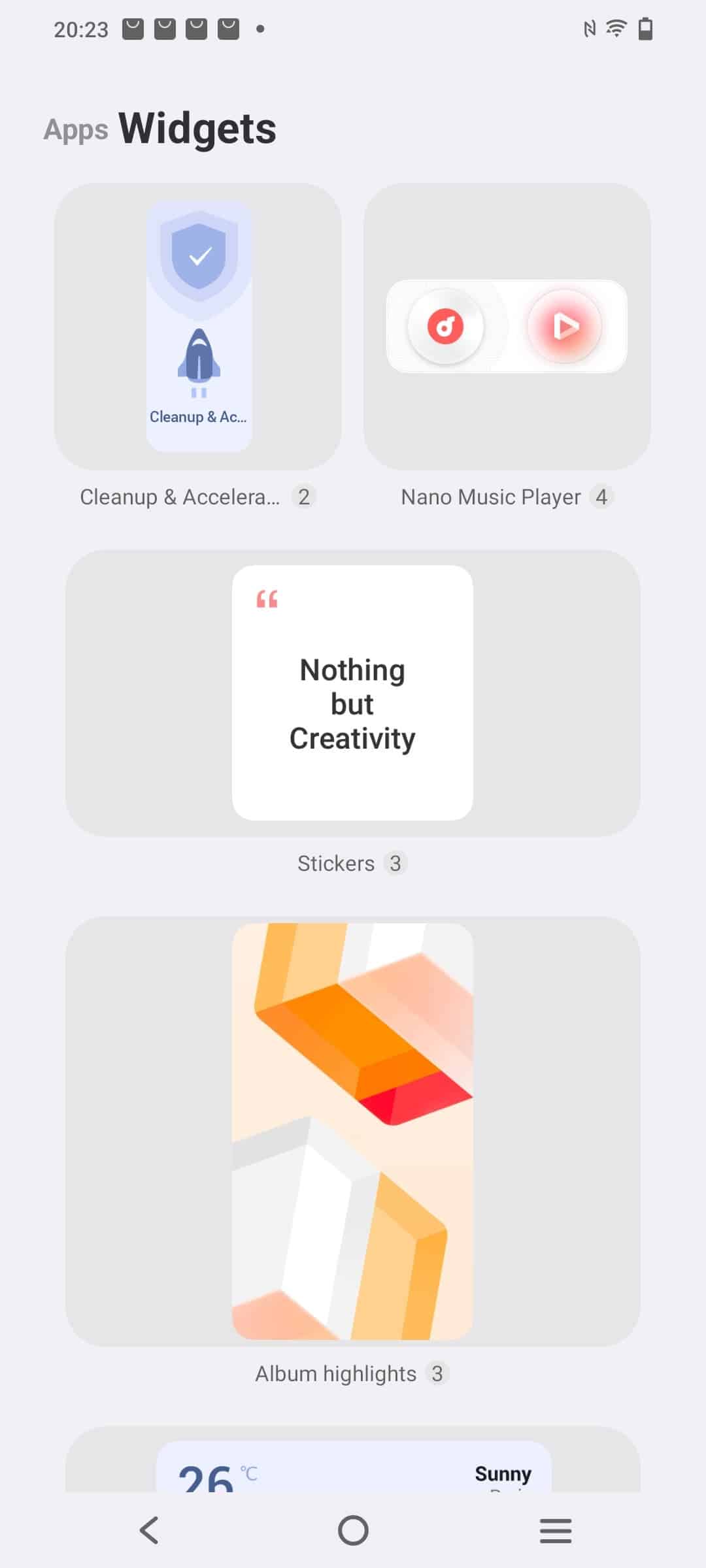This screenshot has height=1568, width=706.
Task: Switch to the Apps tab
Action: (76, 129)
